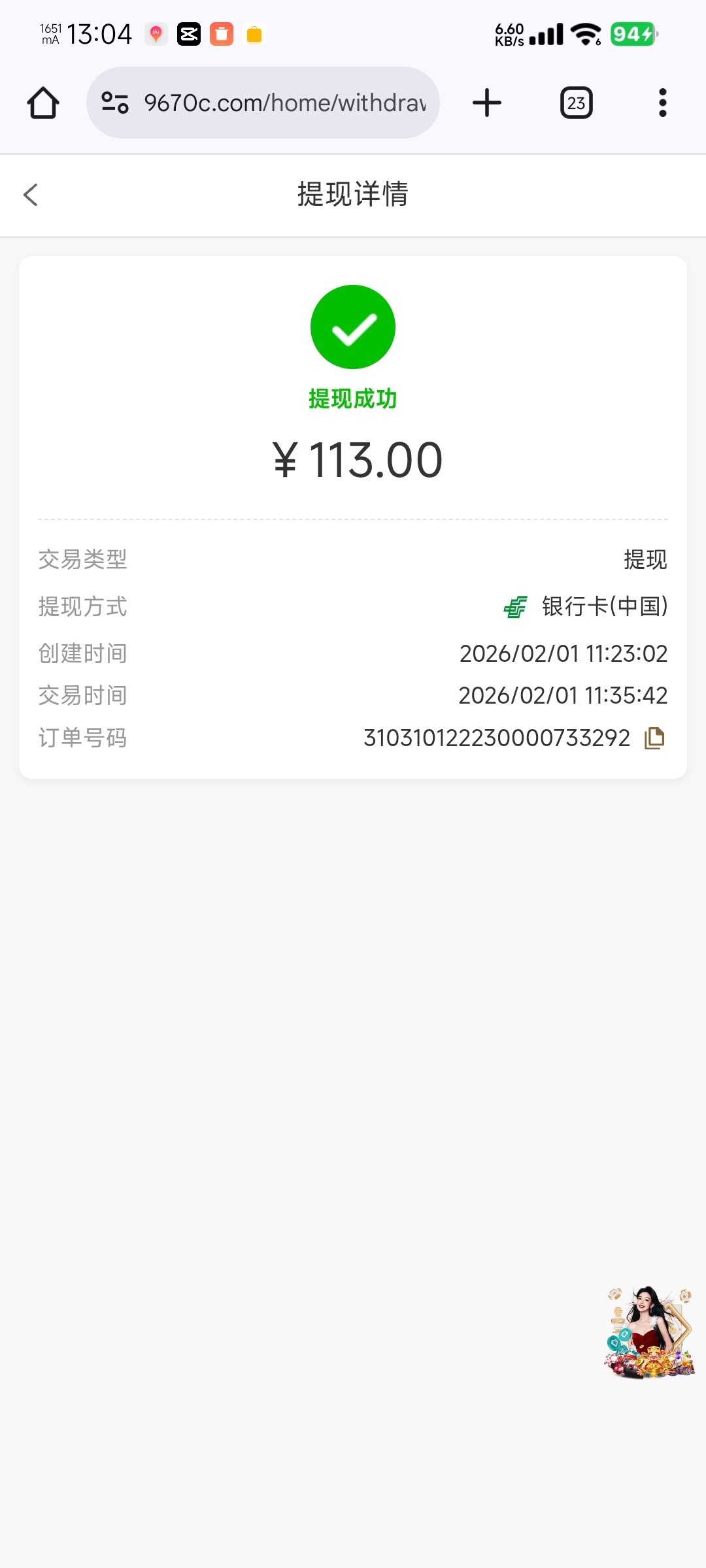Show the 23 open tabs

tap(577, 103)
